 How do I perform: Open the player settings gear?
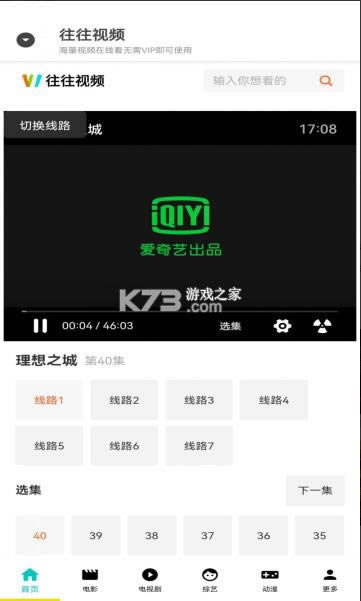pyautogui.click(x=282, y=326)
